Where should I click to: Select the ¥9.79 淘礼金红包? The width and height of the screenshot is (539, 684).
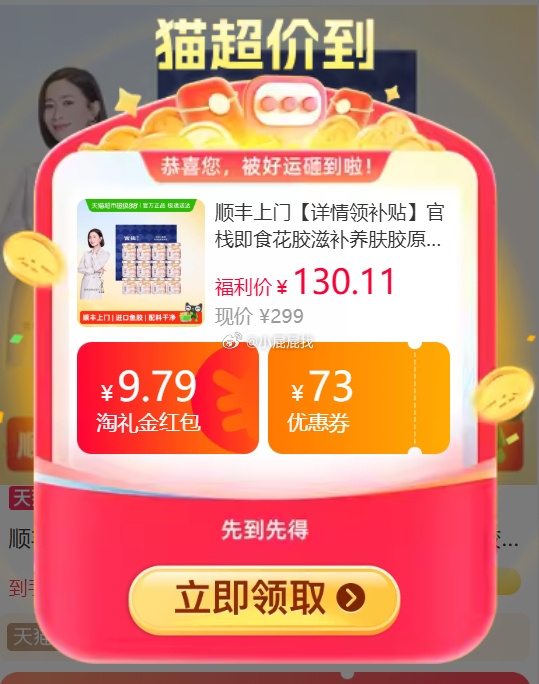[168, 398]
